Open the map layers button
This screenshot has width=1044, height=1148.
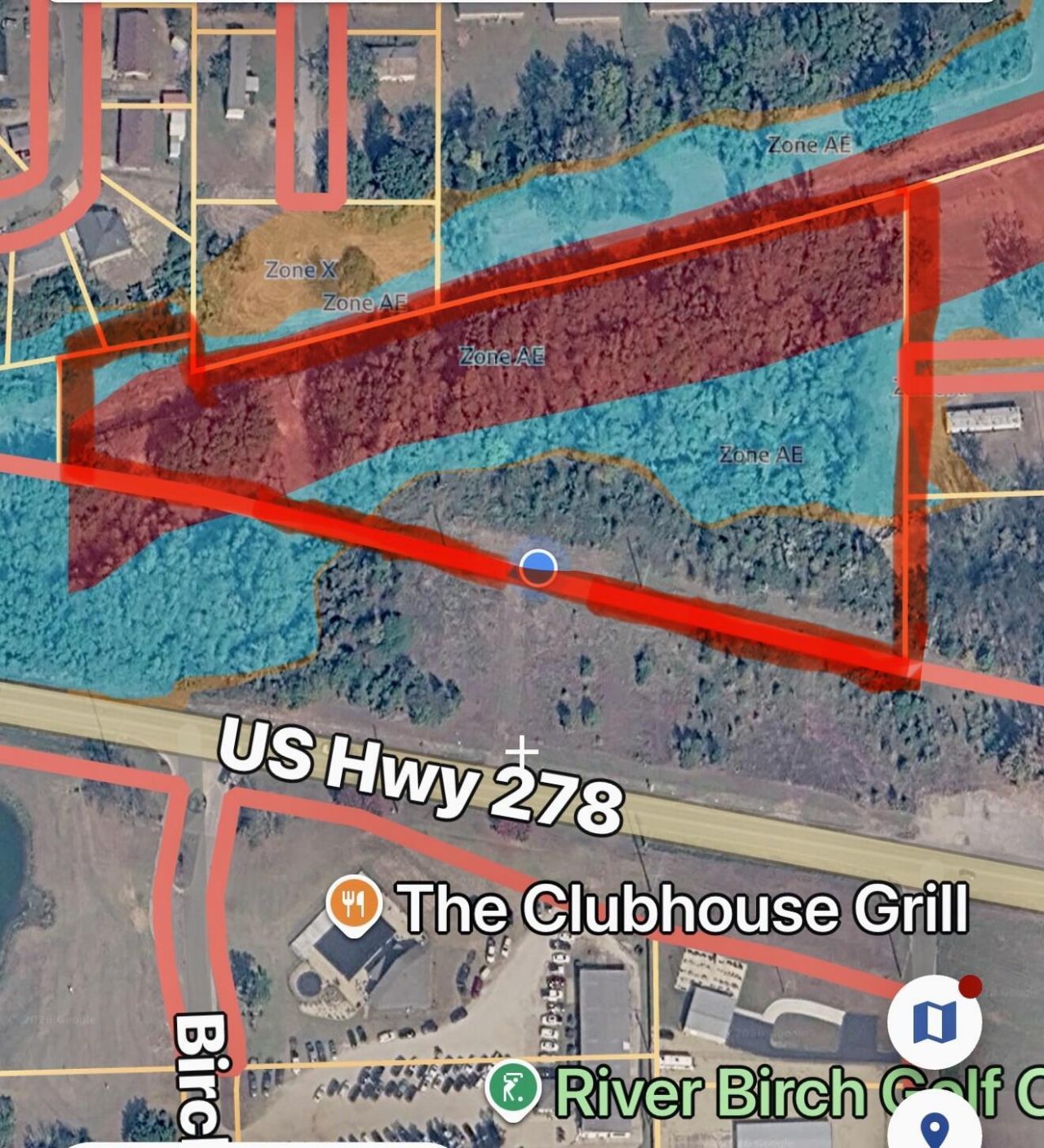[x=934, y=1021]
